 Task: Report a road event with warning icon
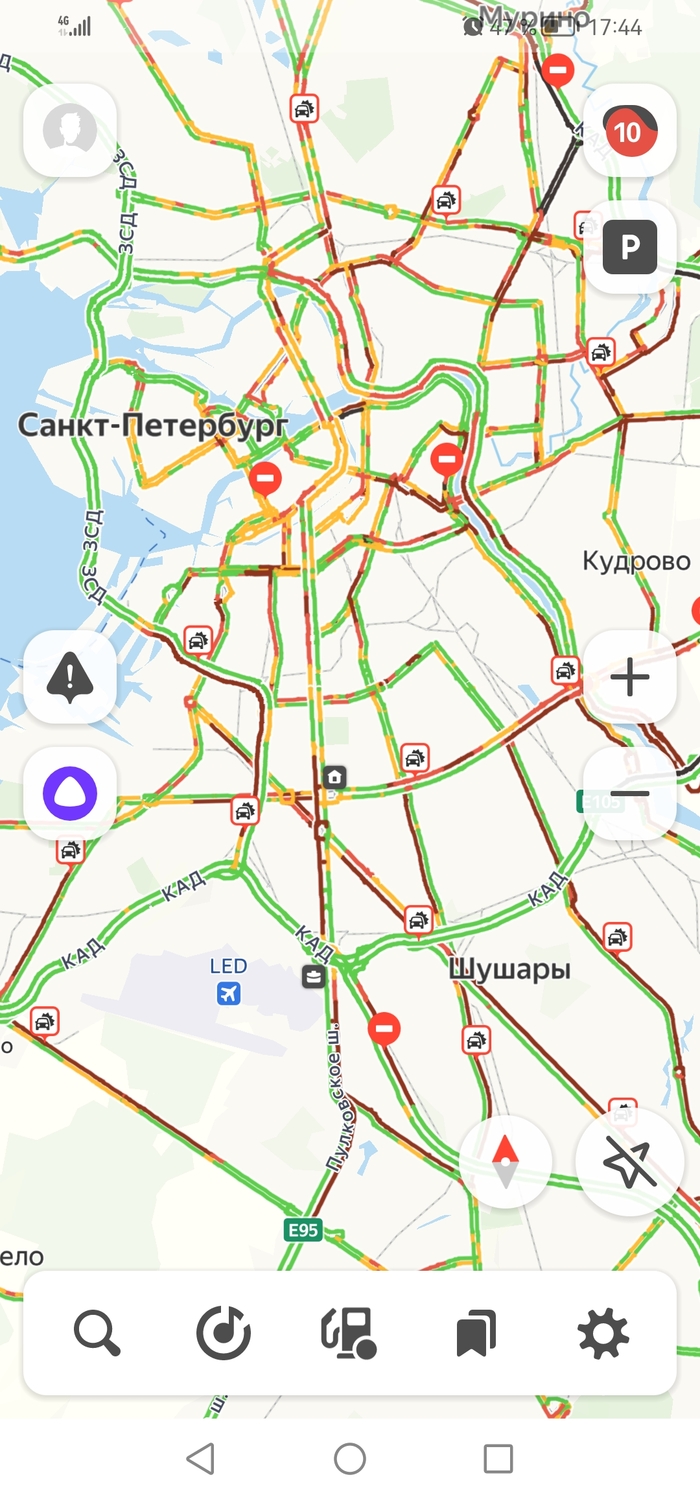[70, 678]
